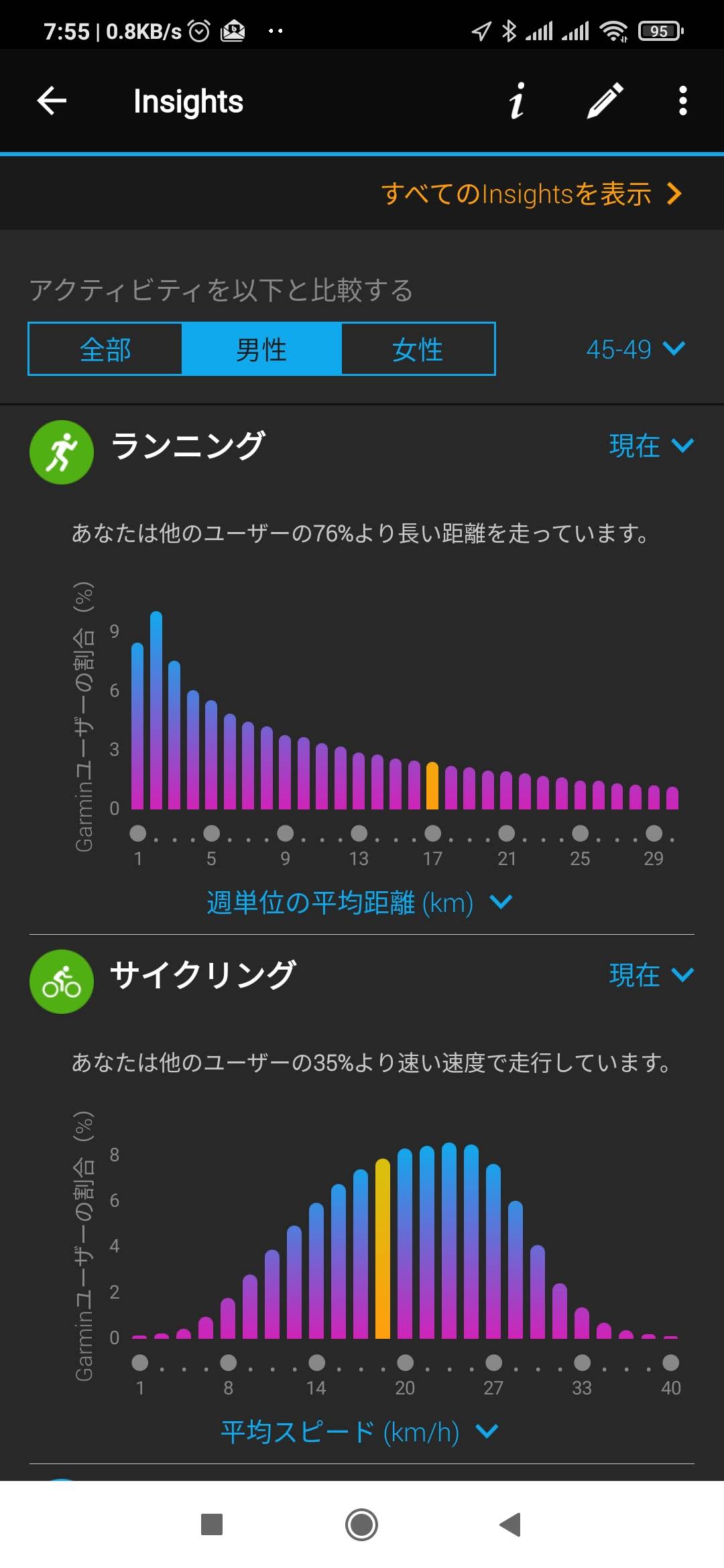724x1568 pixels.
Task: Expand the 現在 dropdown for サイクリング
Action: tap(651, 975)
